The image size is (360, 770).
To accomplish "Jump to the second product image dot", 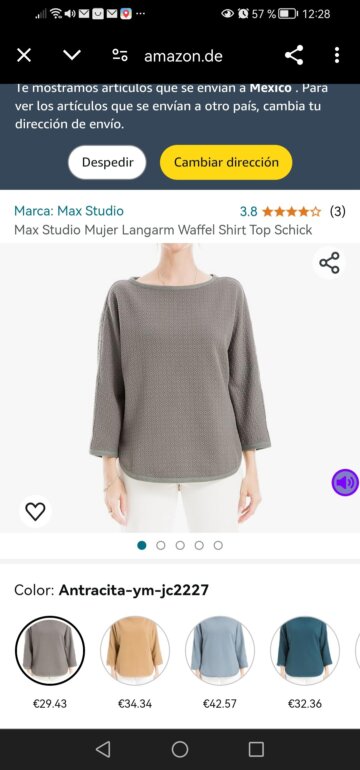I will (161, 546).
